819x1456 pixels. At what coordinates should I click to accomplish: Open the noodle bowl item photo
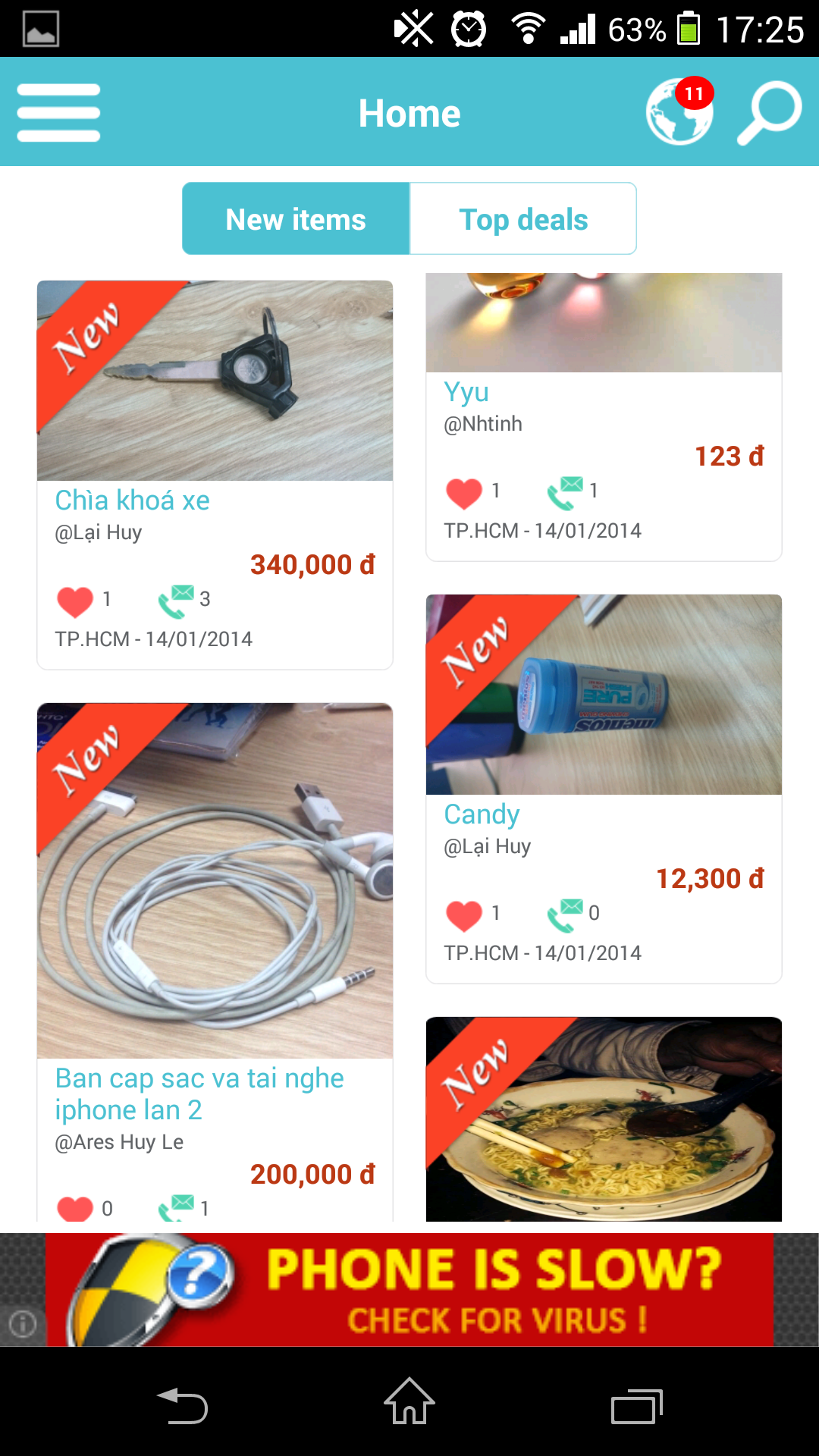(604, 1119)
